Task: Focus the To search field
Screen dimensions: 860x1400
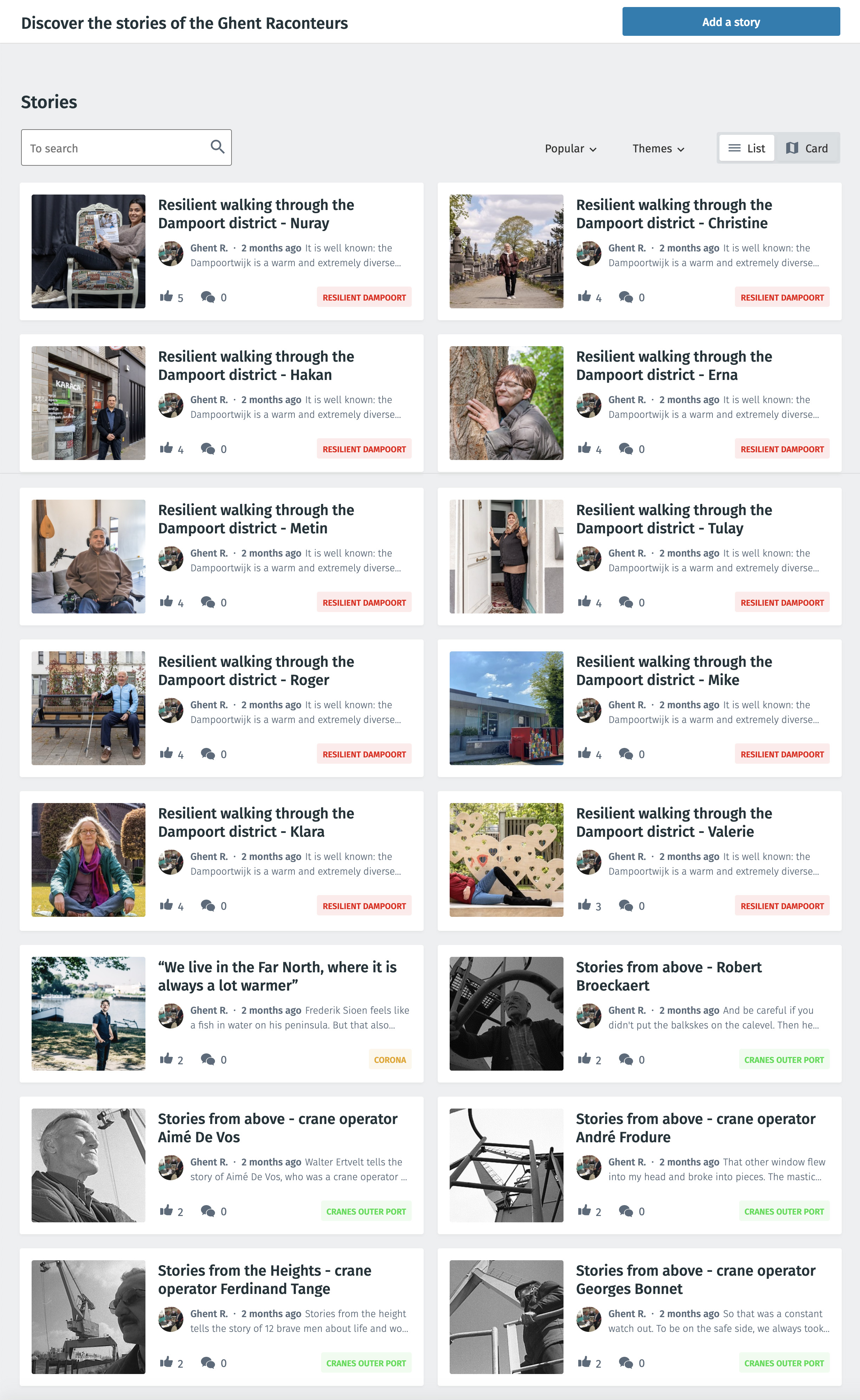Action: coord(117,148)
